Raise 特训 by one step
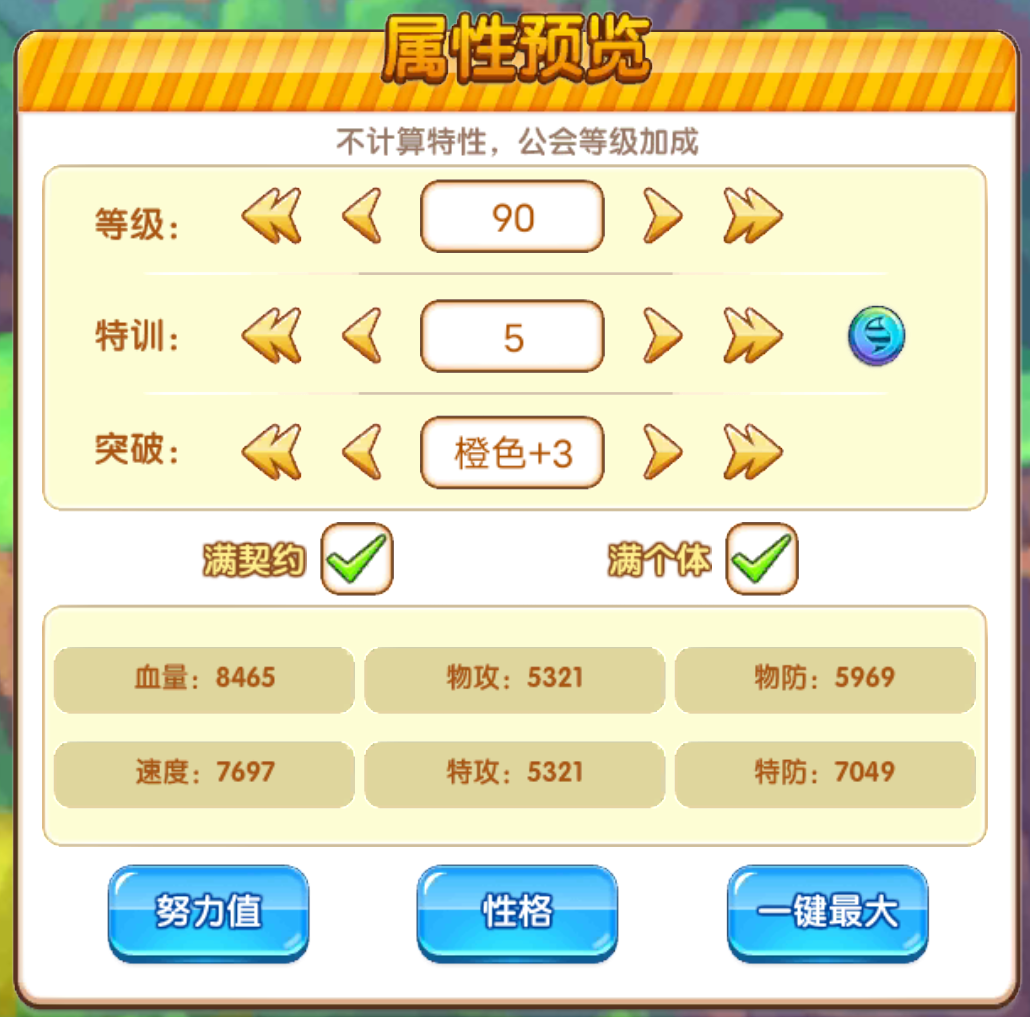 coord(662,336)
